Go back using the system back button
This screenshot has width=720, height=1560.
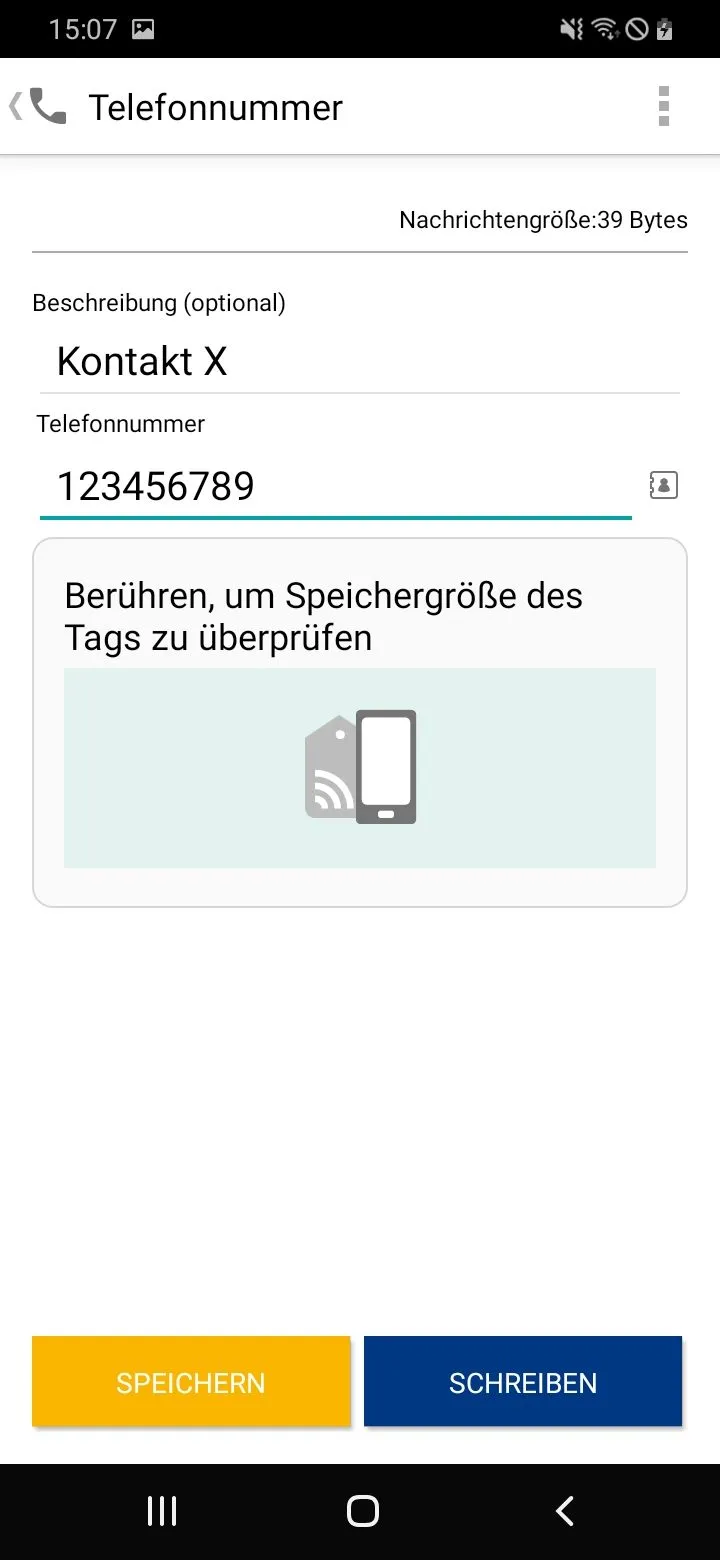(x=565, y=1511)
